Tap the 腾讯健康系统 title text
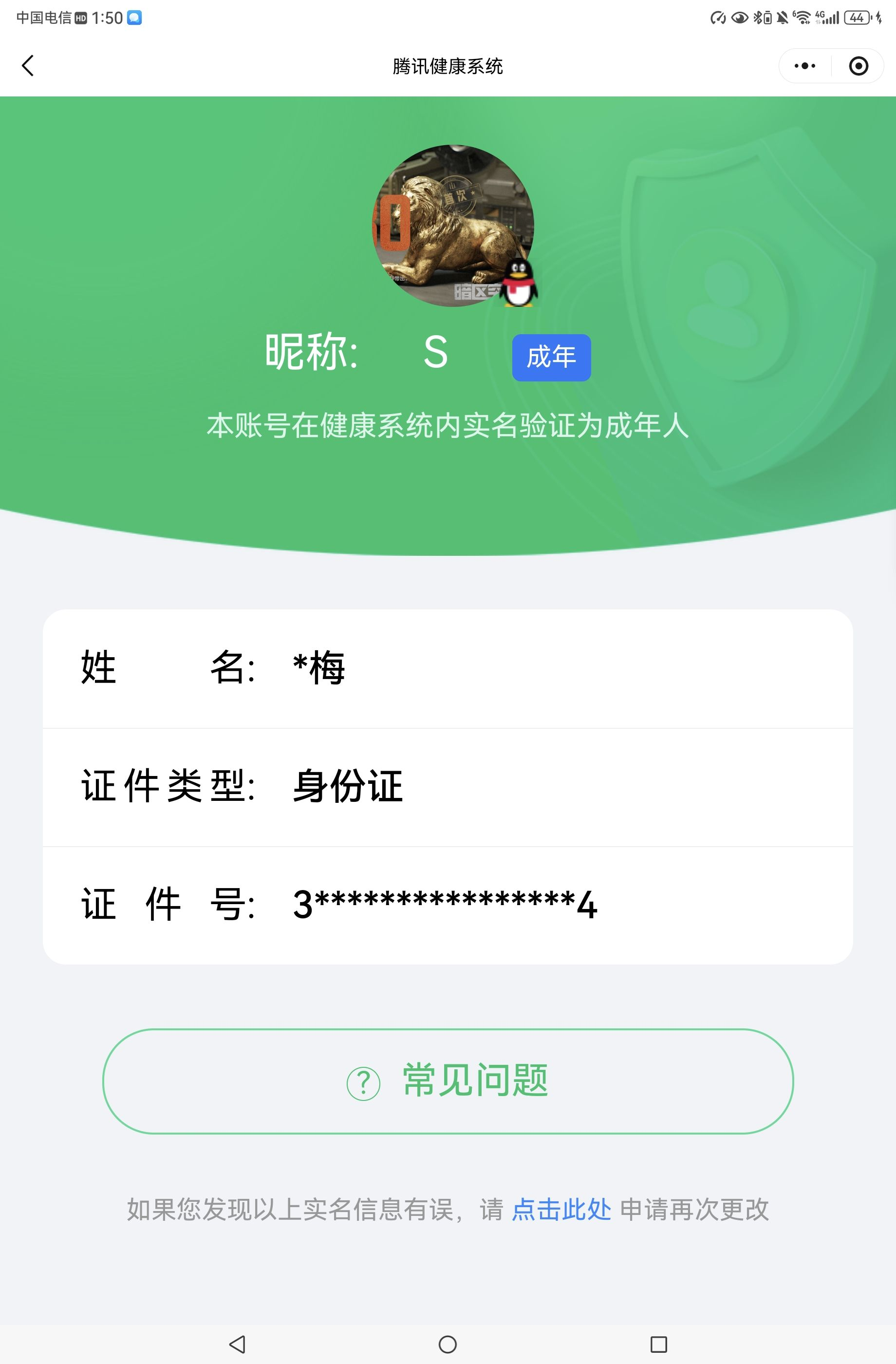Image resolution: width=896 pixels, height=1364 pixels. [x=448, y=66]
